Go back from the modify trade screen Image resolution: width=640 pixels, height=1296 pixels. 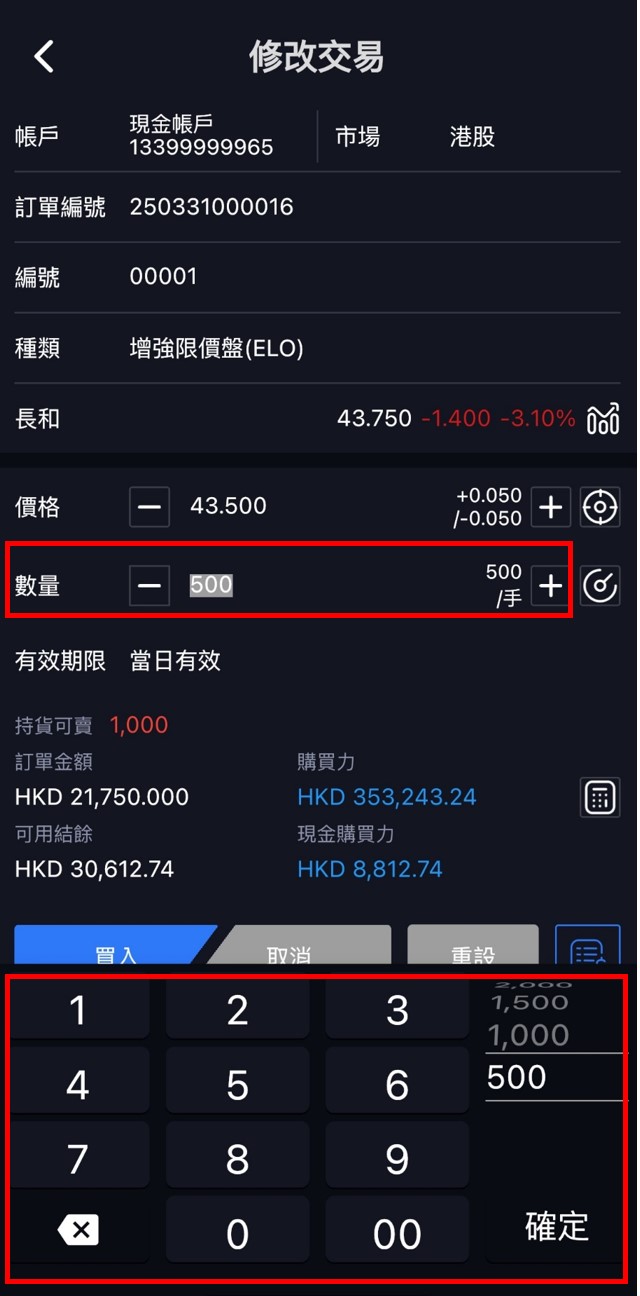[44, 57]
